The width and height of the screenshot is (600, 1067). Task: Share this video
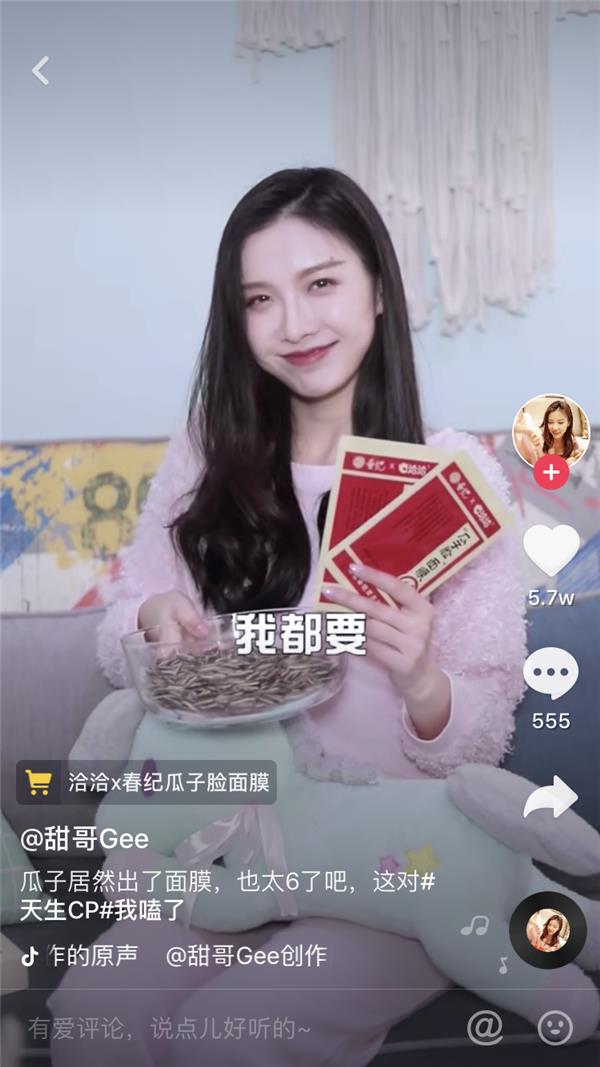coord(551,797)
